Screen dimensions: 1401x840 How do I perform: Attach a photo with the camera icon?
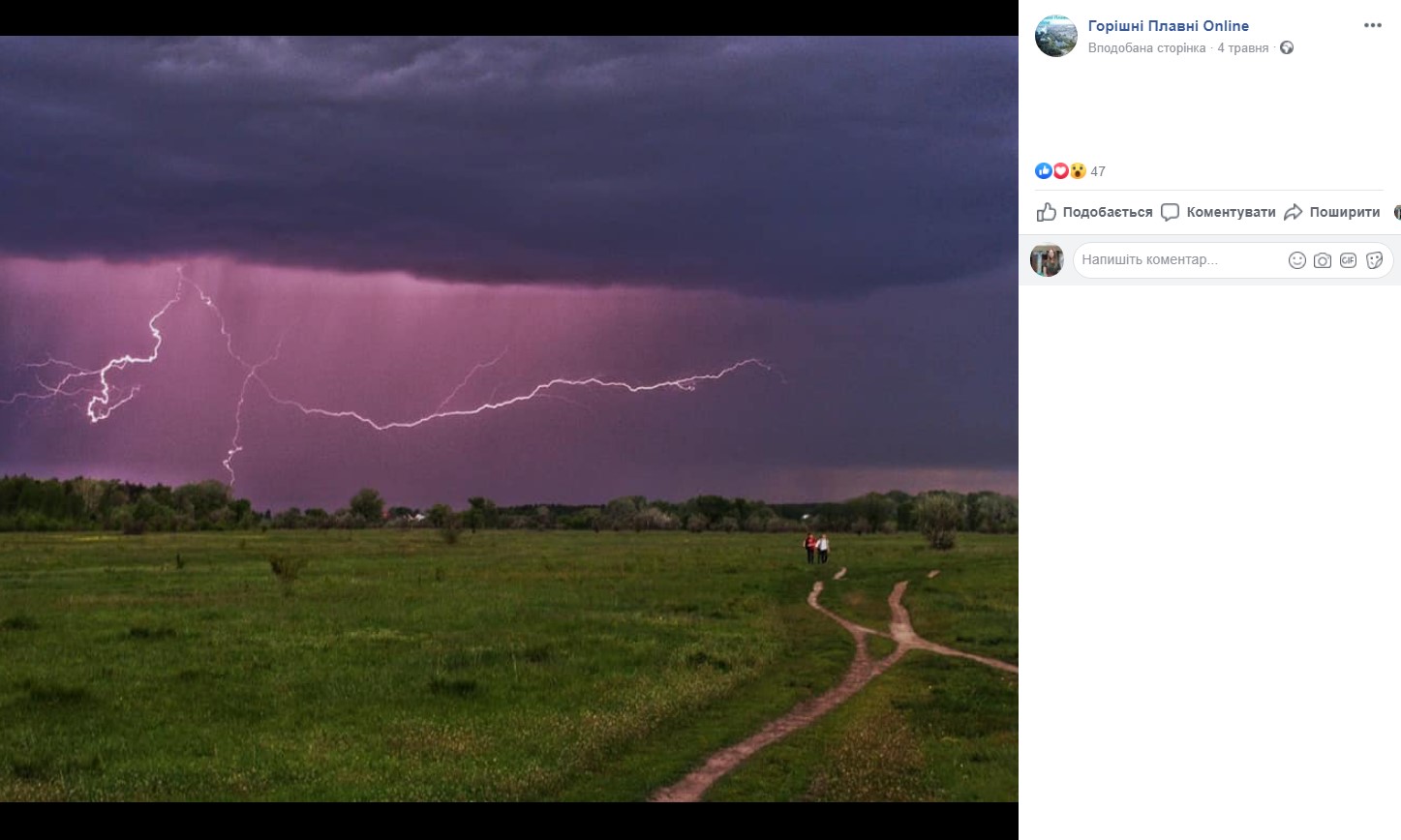click(1323, 260)
